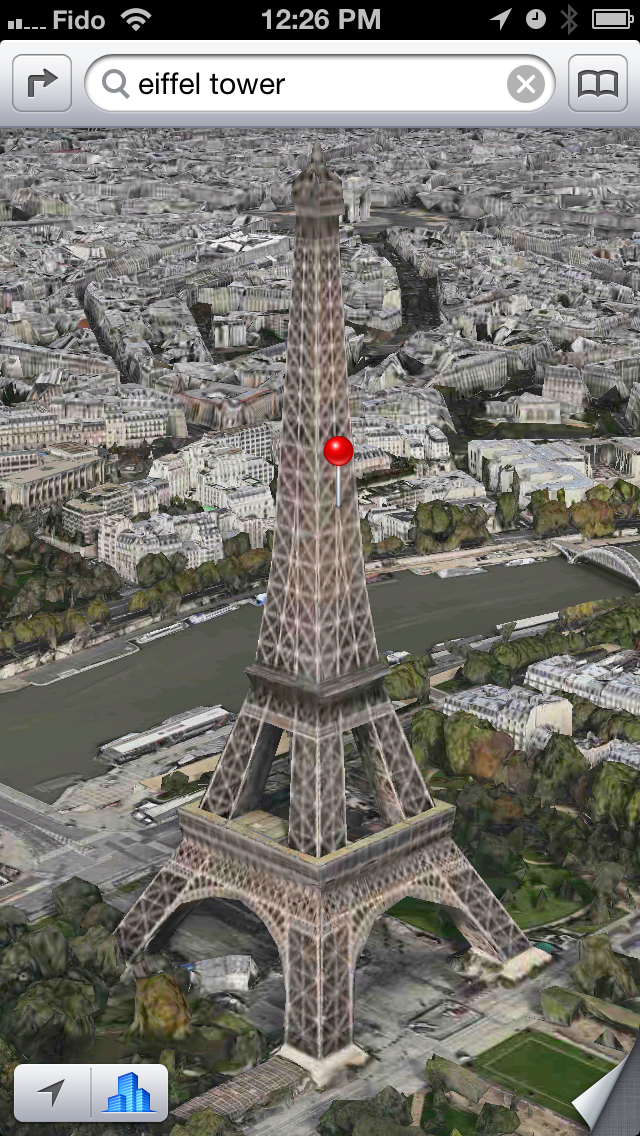The height and width of the screenshot is (1136, 640).
Task: Open the bookmarks book icon
Action: click(x=598, y=83)
